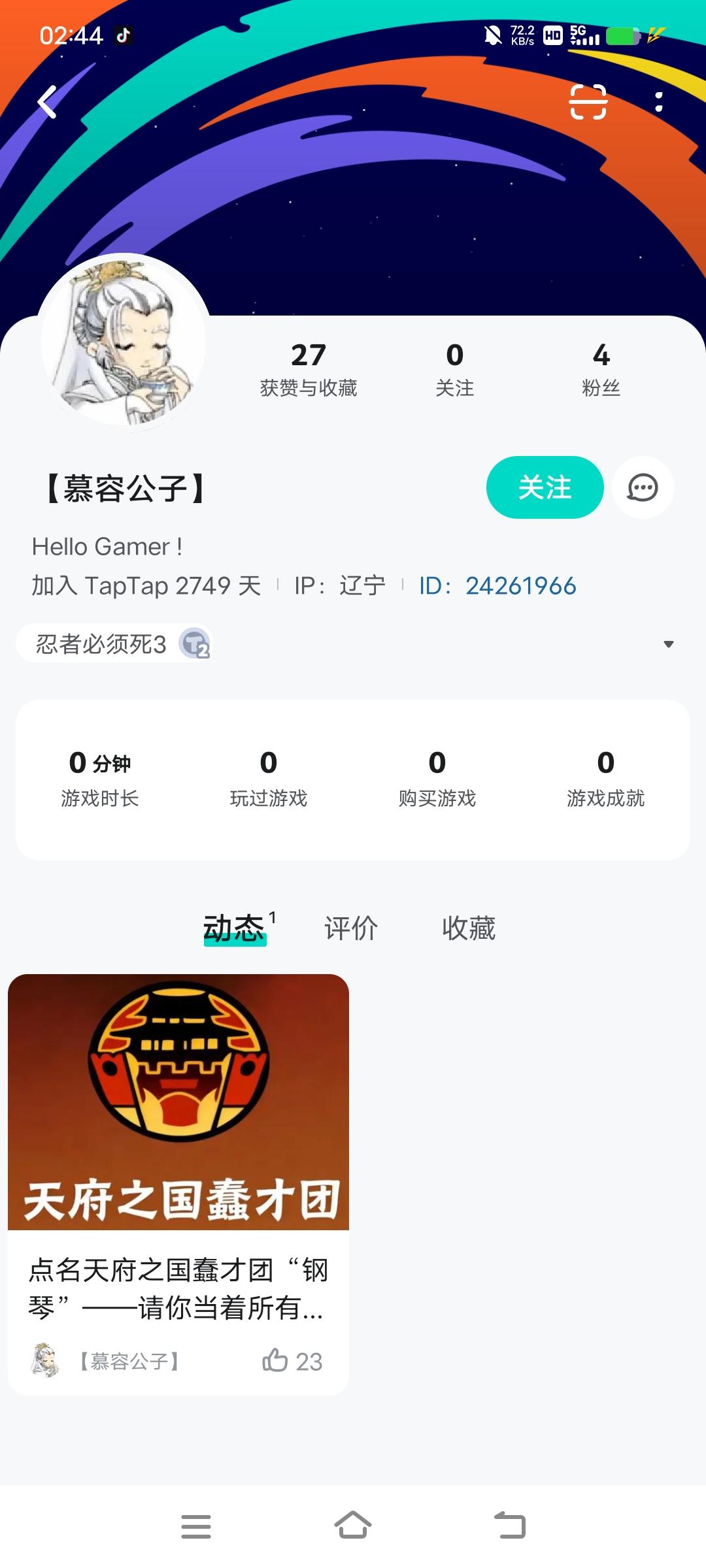View the profile avatar picture
This screenshot has width=706, height=1568.
pos(124,341)
